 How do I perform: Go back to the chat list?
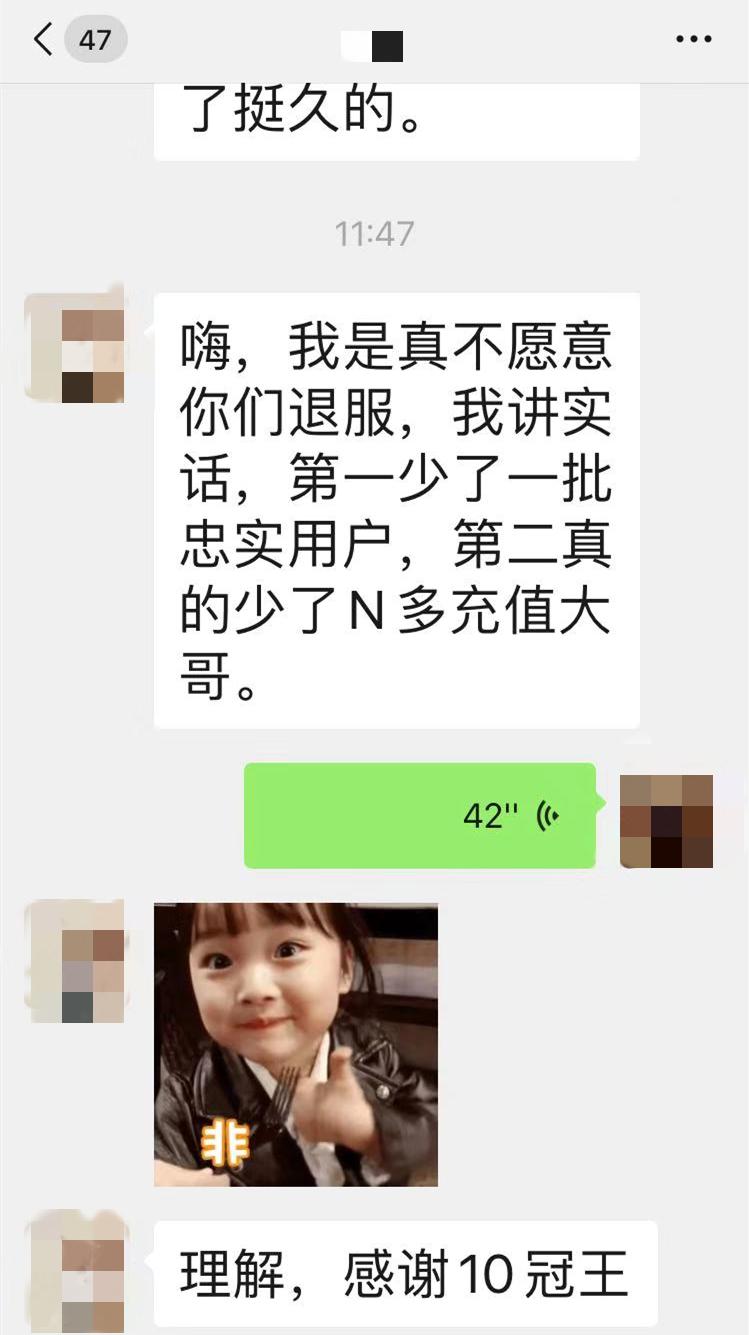coord(44,40)
